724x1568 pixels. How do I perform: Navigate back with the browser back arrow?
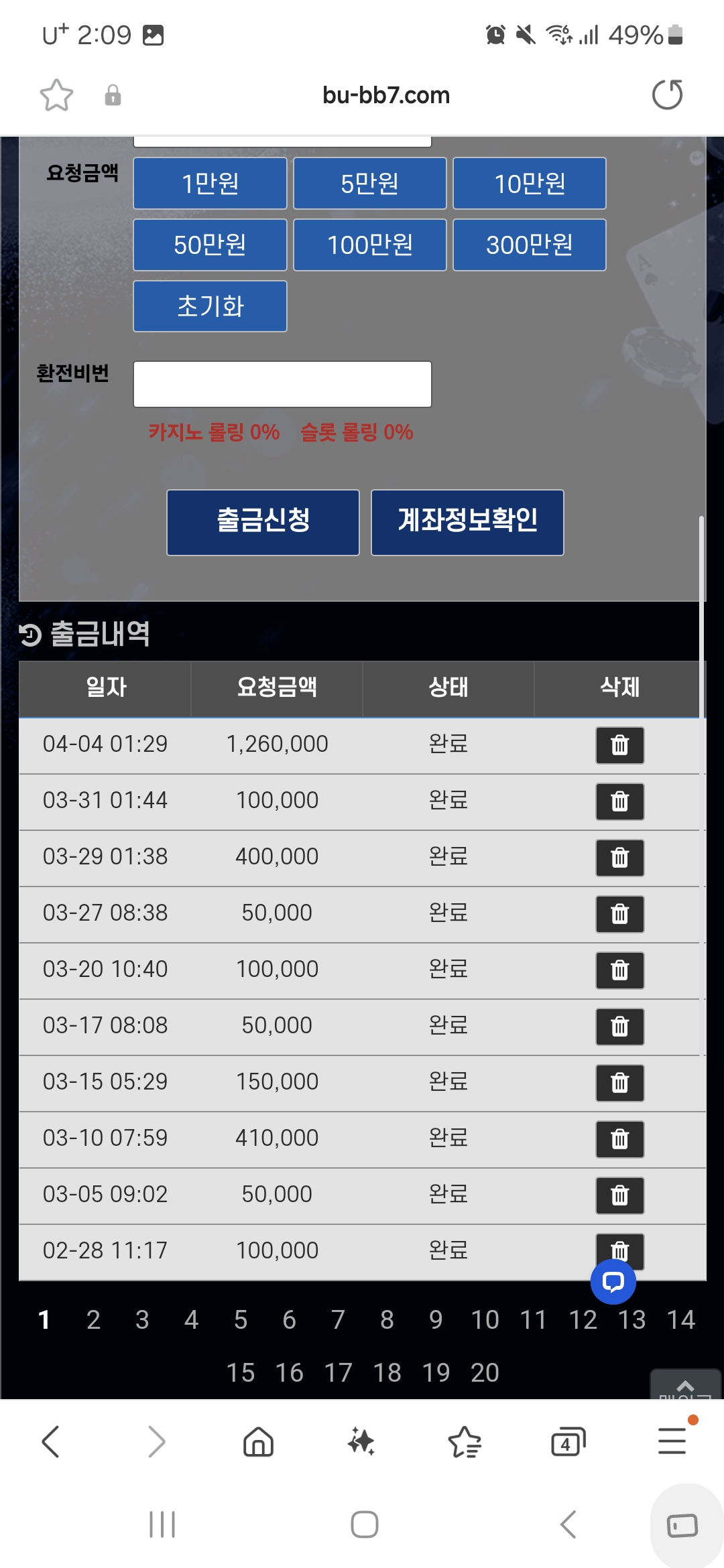(51, 1442)
